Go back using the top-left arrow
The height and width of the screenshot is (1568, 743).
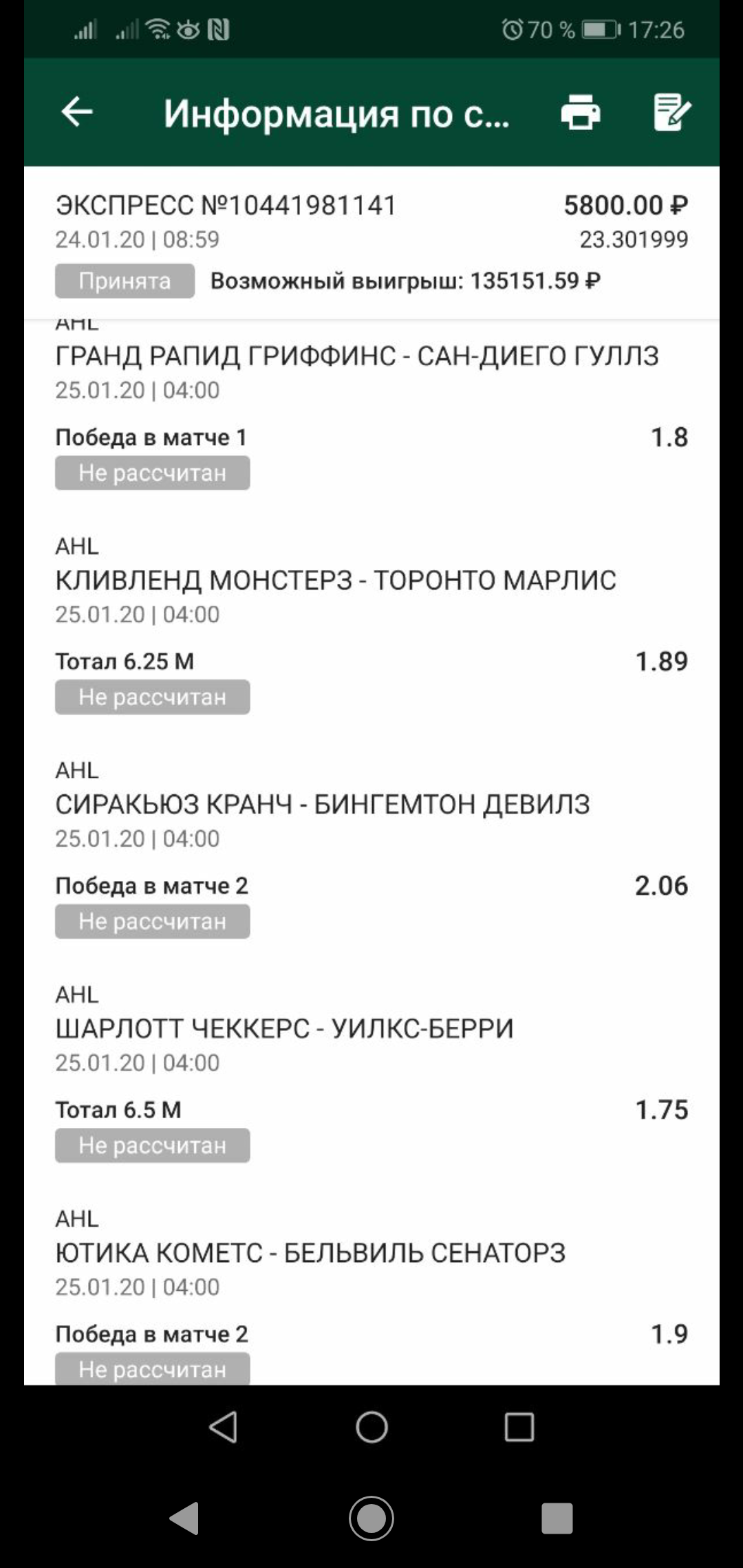click(76, 112)
